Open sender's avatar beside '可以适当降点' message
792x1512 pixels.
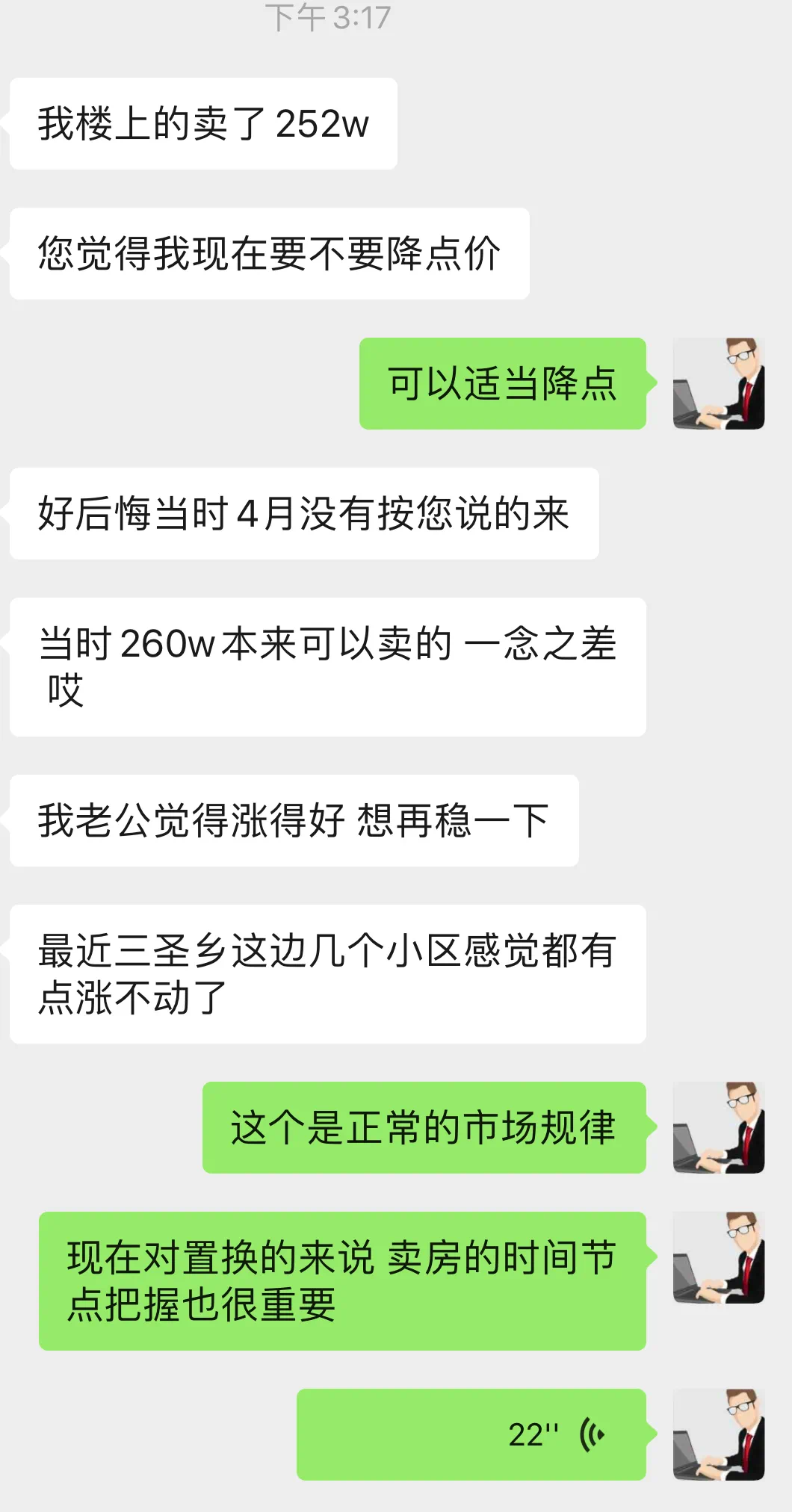pos(718,383)
